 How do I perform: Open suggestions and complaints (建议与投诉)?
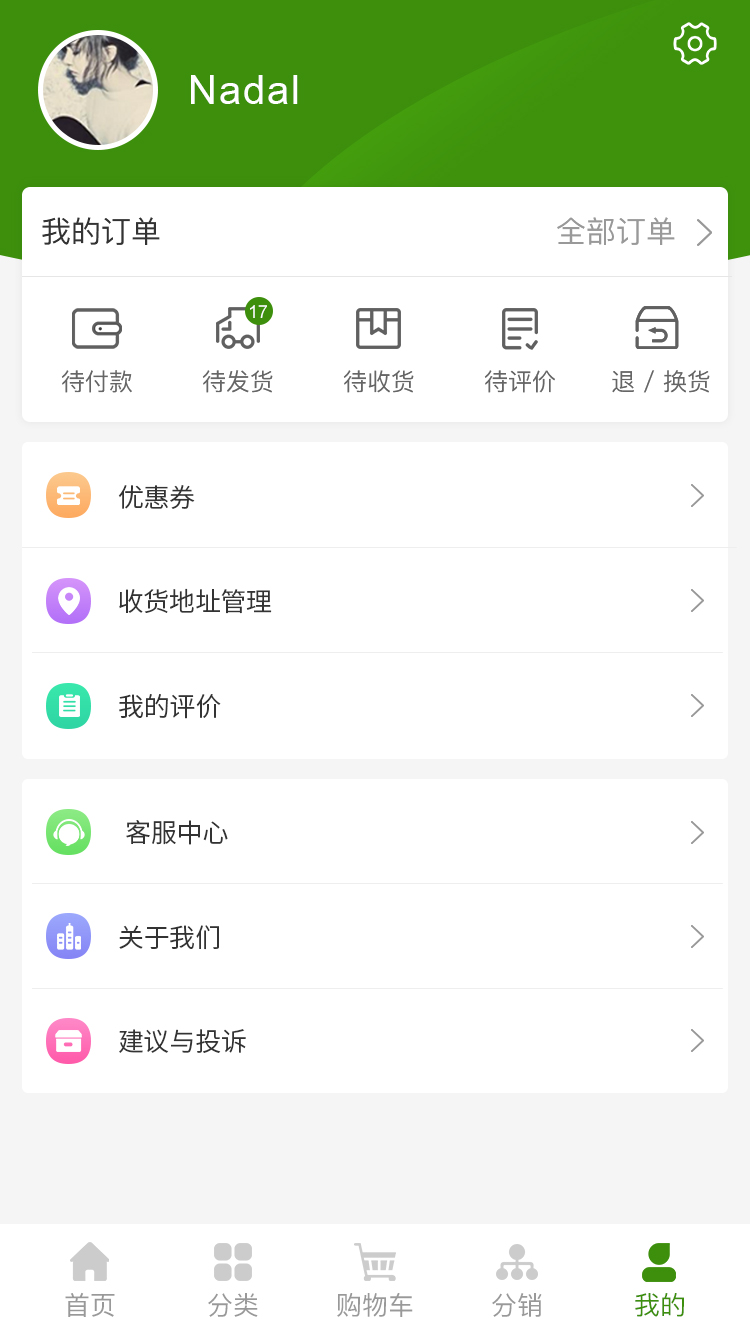point(375,1041)
